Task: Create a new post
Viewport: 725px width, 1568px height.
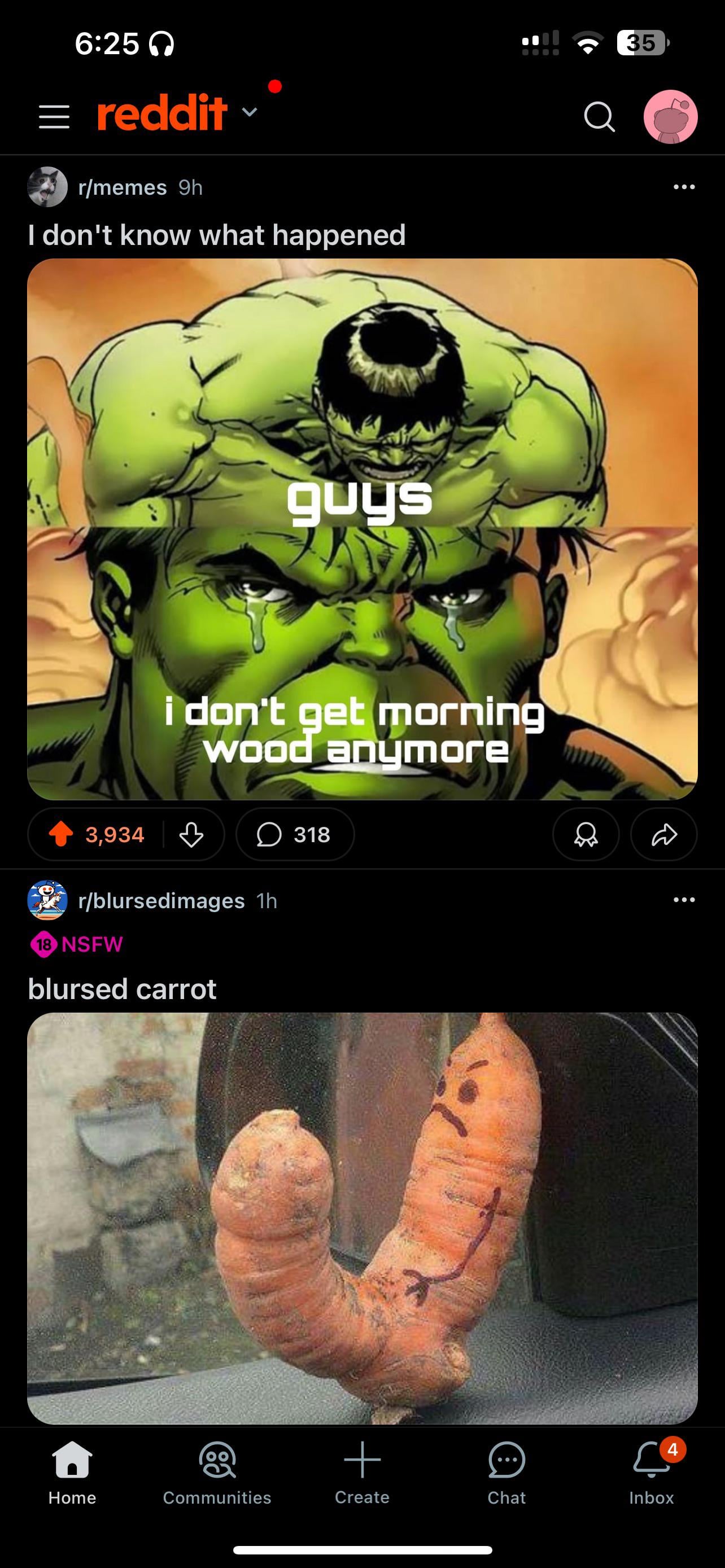Action: click(x=362, y=1473)
